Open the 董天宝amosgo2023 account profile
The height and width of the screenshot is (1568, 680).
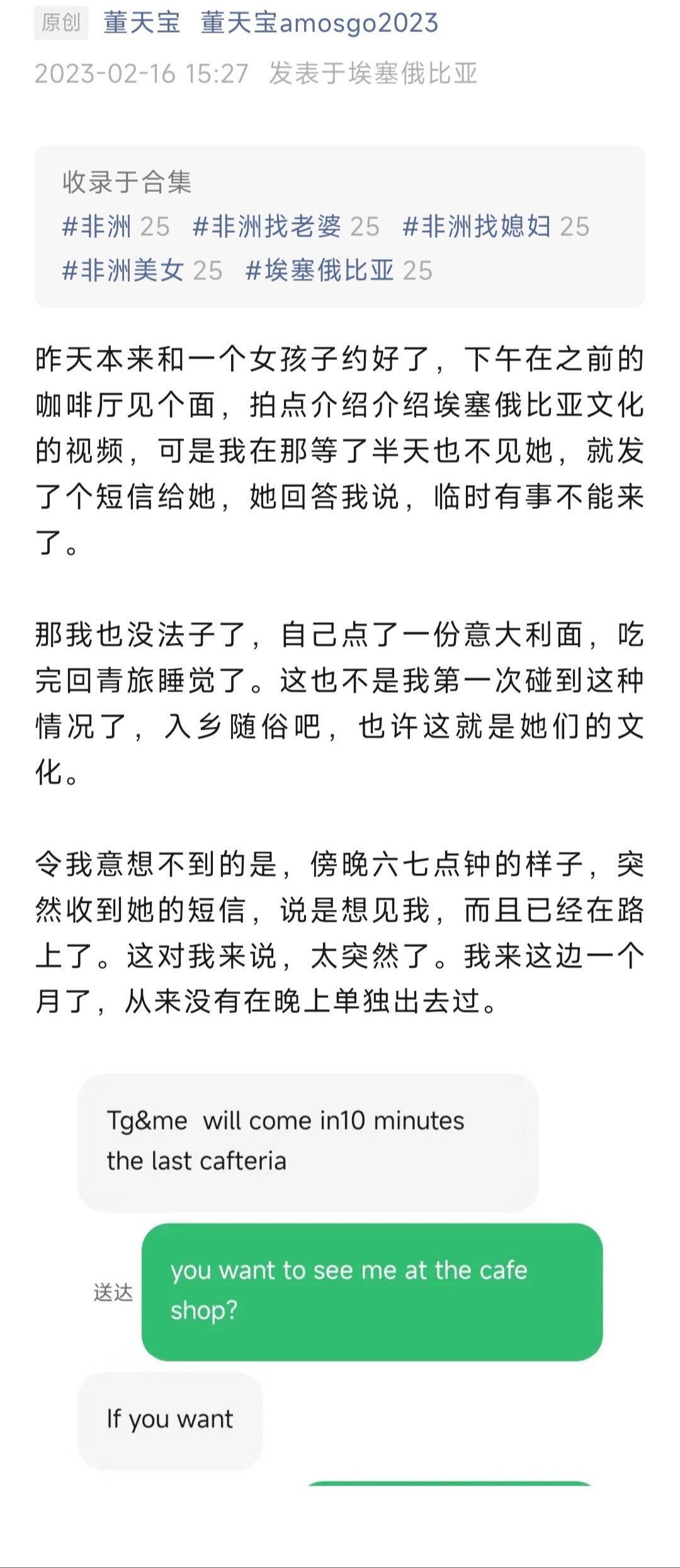coord(319,23)
